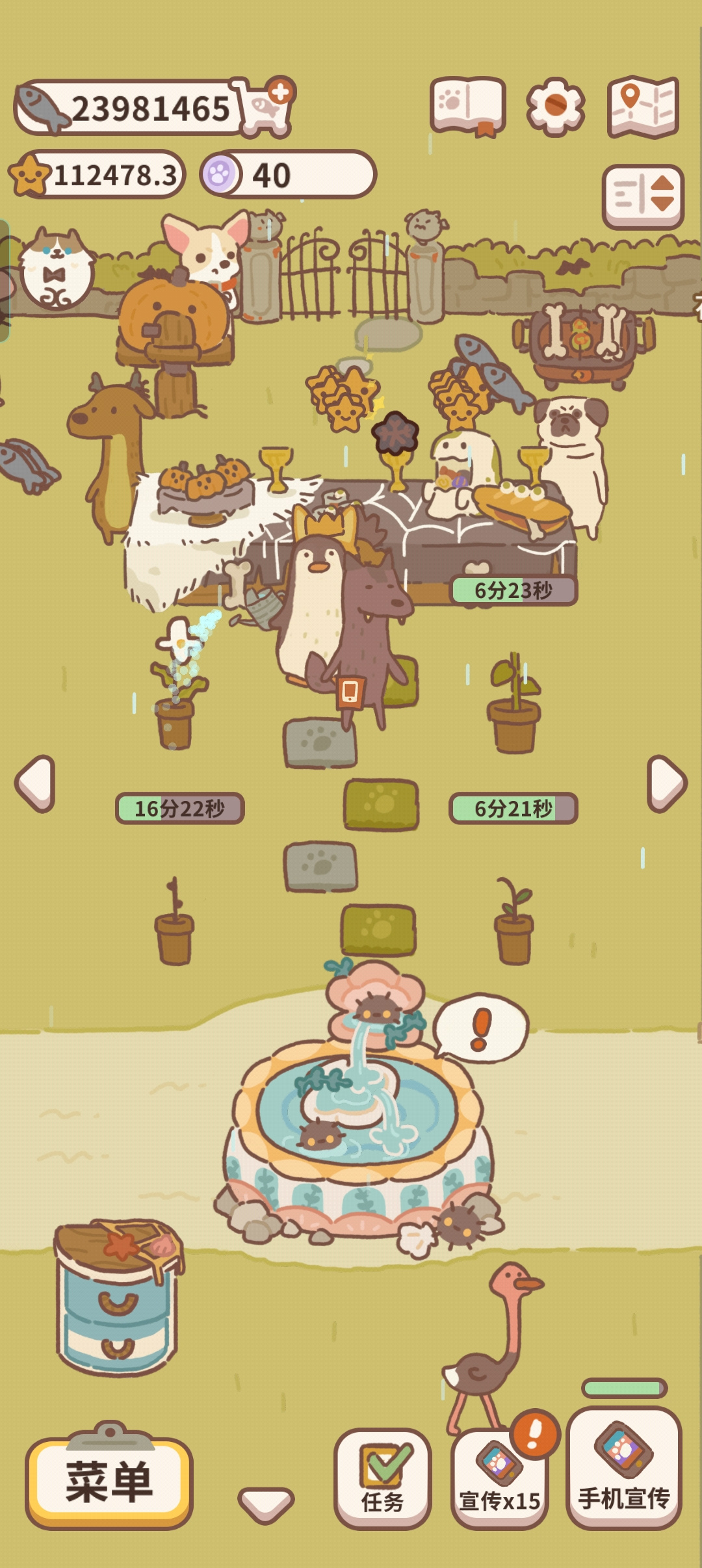Go to the previous area with left arrow

click(x=35, y=783)
